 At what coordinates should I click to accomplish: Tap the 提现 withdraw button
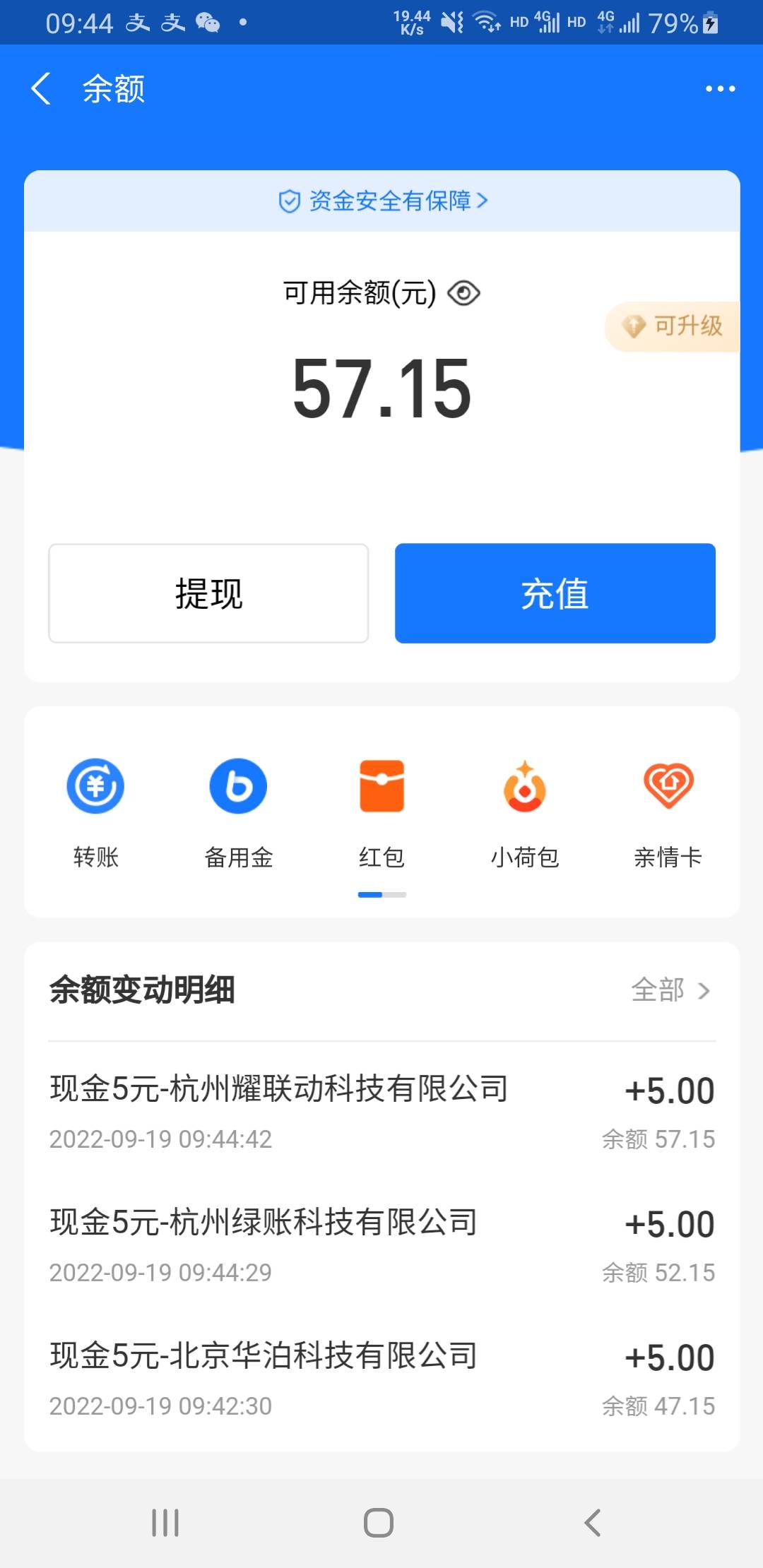(x=208, y=593)
